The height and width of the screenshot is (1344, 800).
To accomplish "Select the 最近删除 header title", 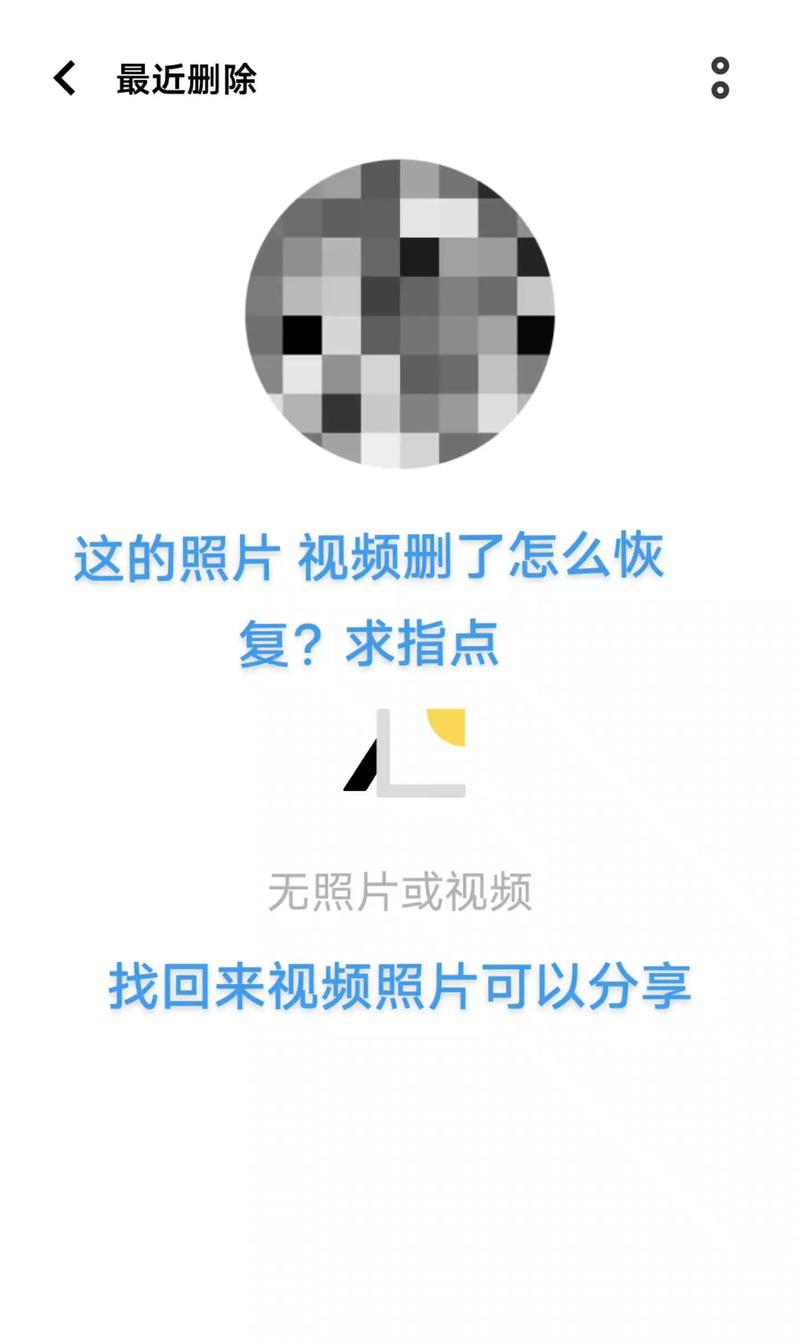I will [x=185, y=82].
